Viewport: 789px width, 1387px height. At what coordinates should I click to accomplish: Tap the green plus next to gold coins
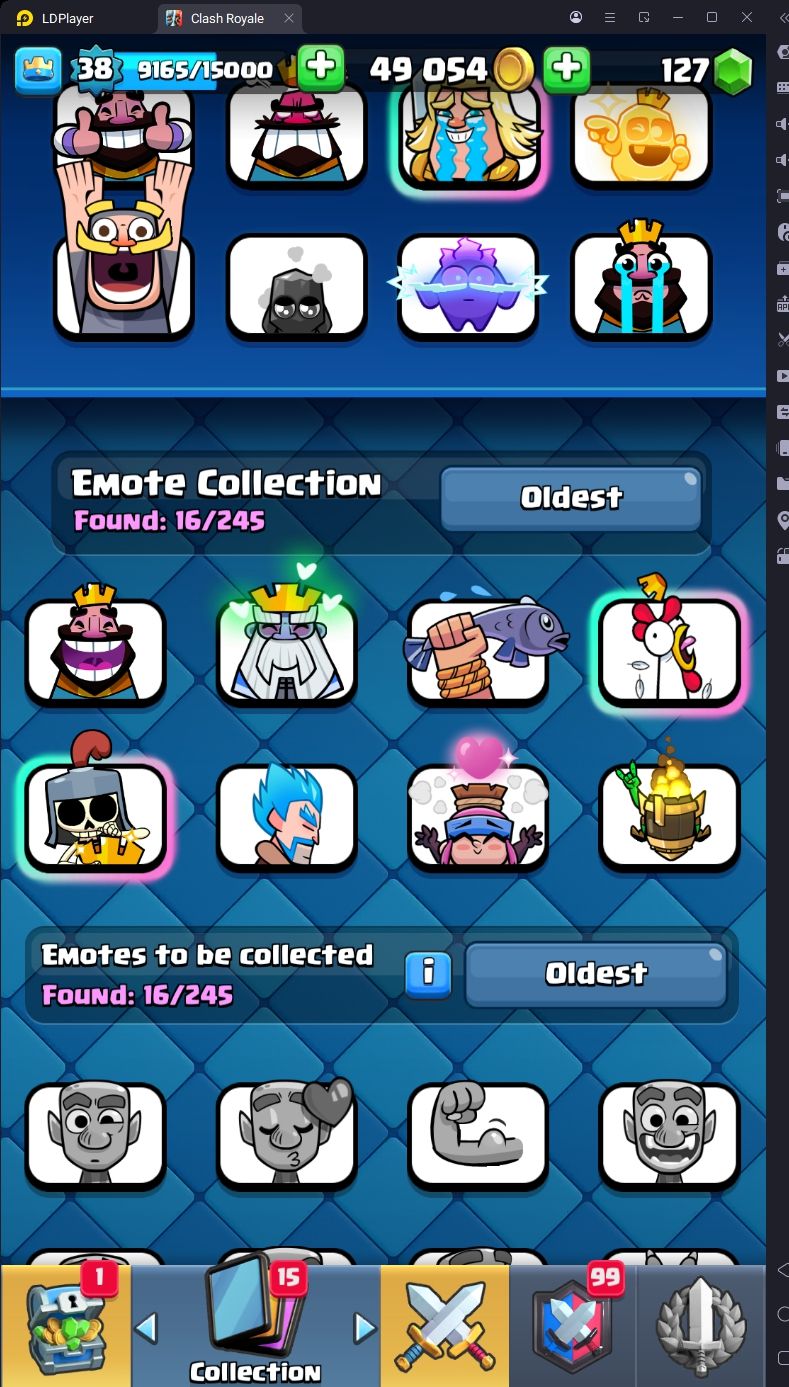coord(566,68)
